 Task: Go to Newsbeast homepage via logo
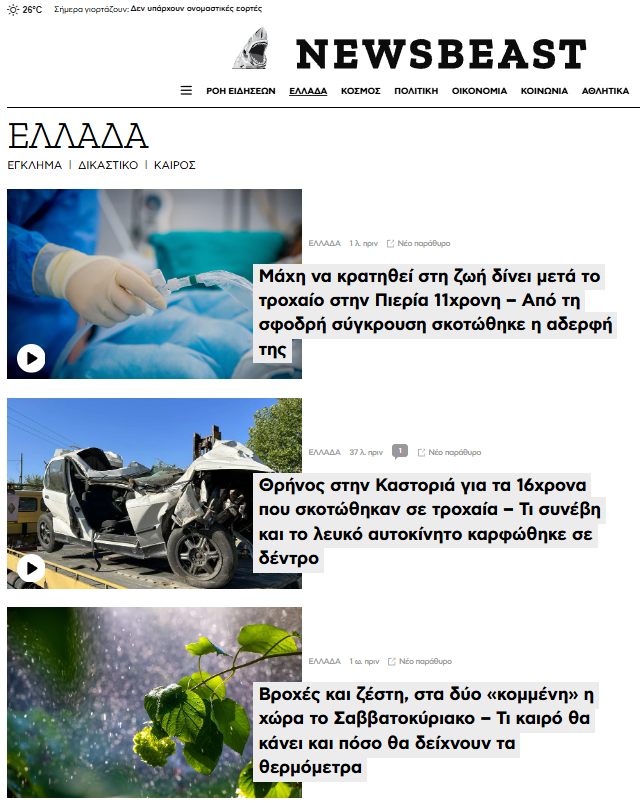(x=410, y=52)
